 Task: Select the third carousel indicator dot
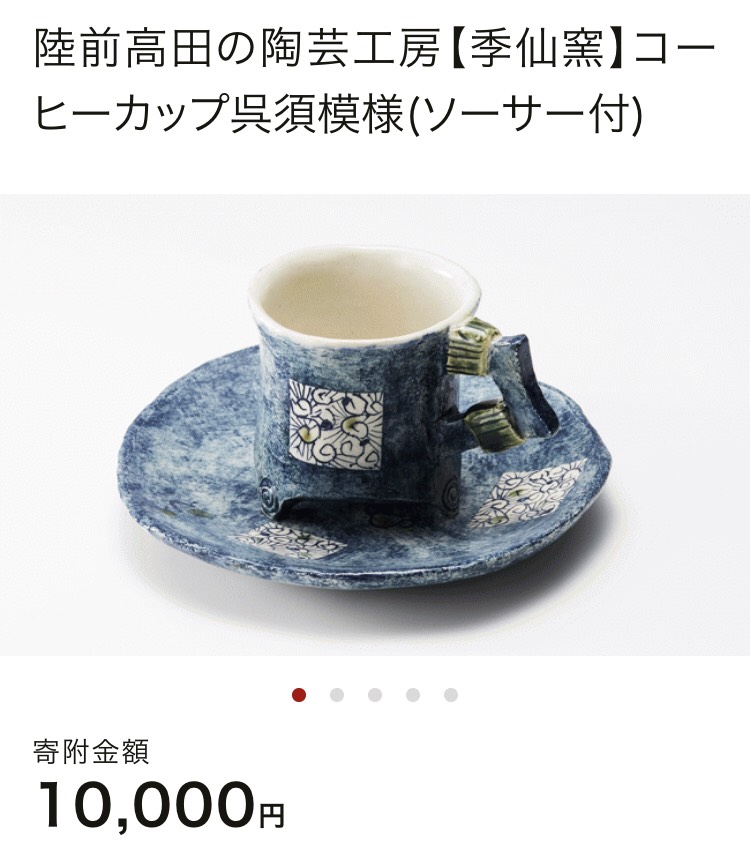[x=375, y=695]
